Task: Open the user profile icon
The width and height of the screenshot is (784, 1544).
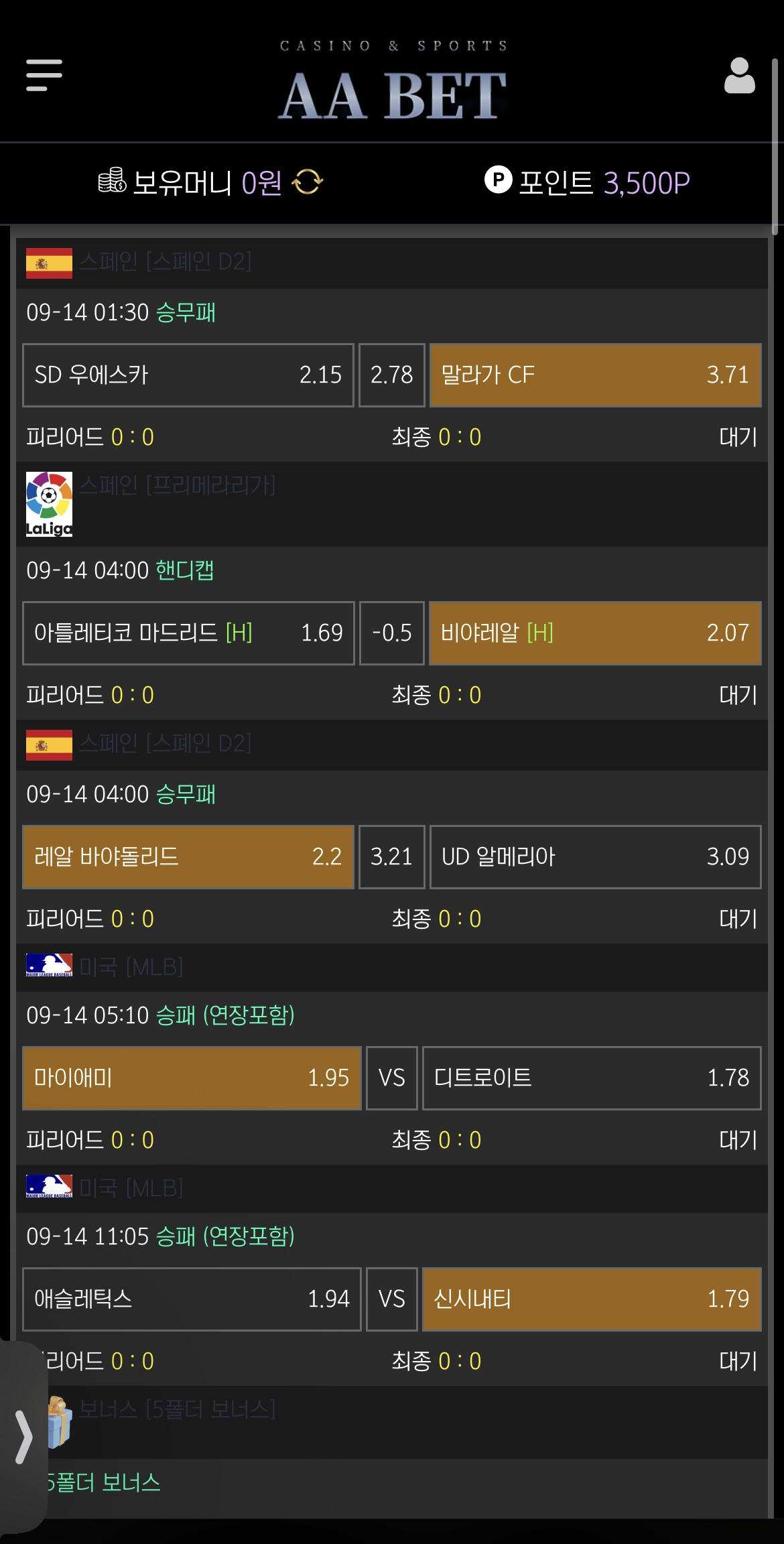Action: point(739,76)
